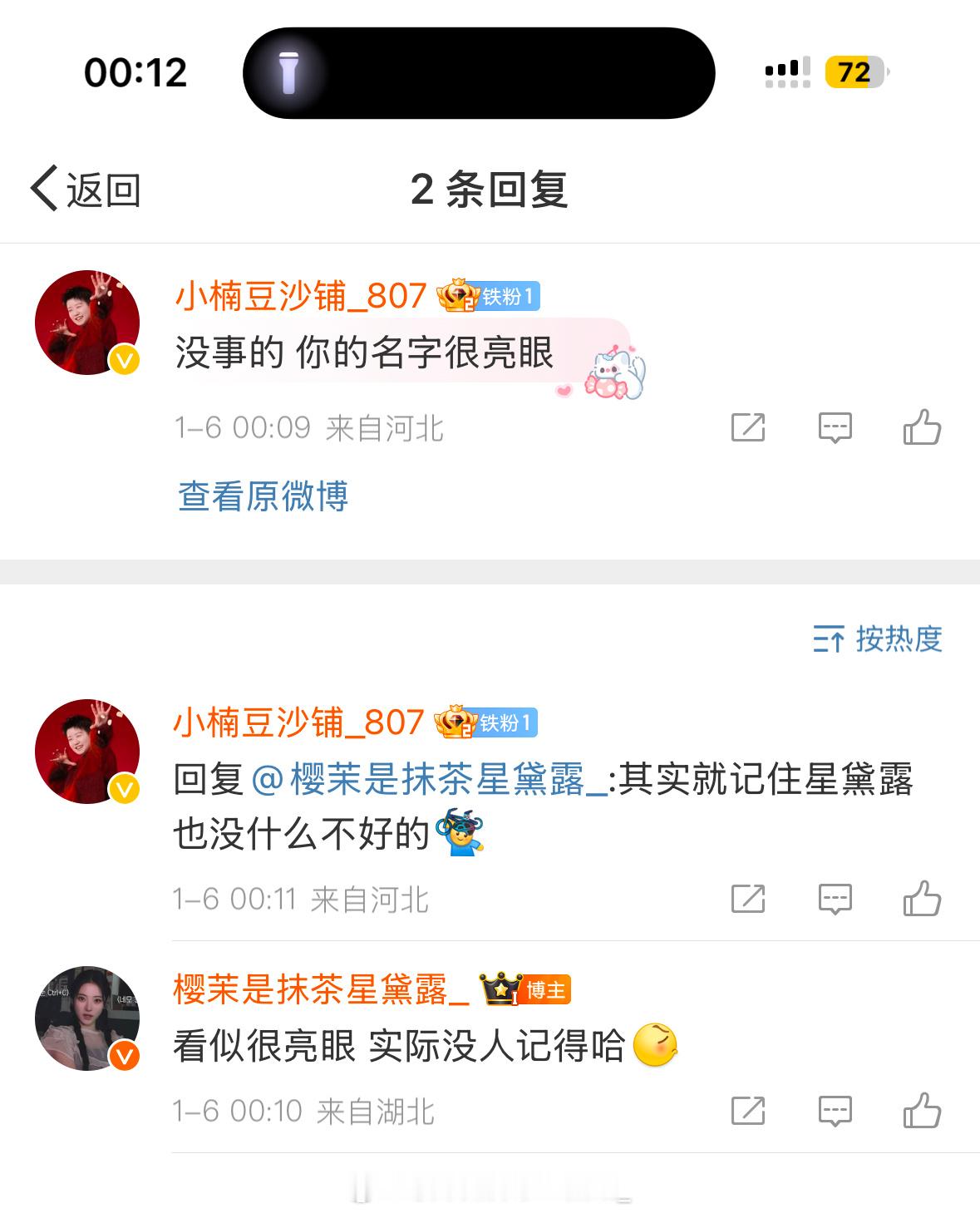
Task: Open the 按热度 sort dropdown
Action: tap(881, 640)
